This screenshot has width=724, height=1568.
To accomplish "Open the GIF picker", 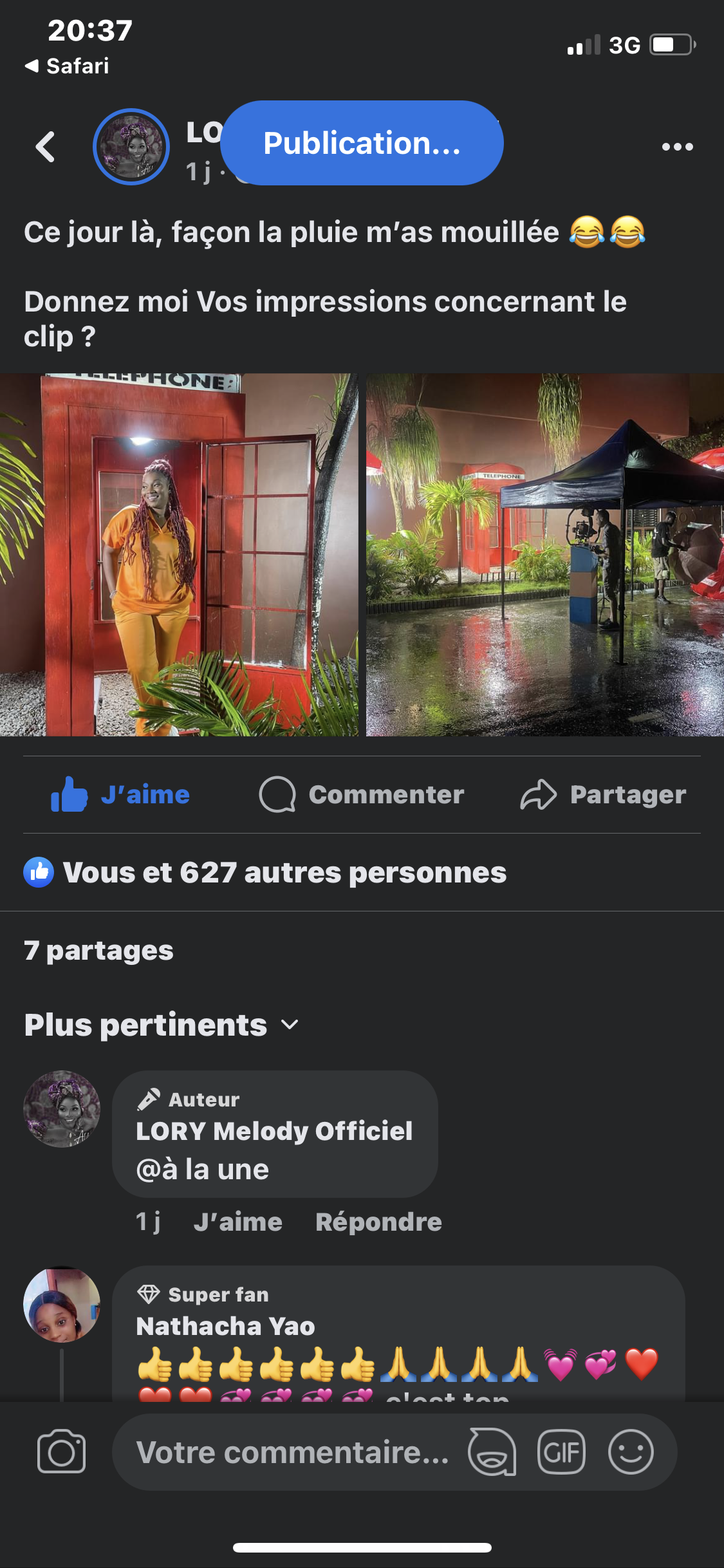I will point(561,1452).
